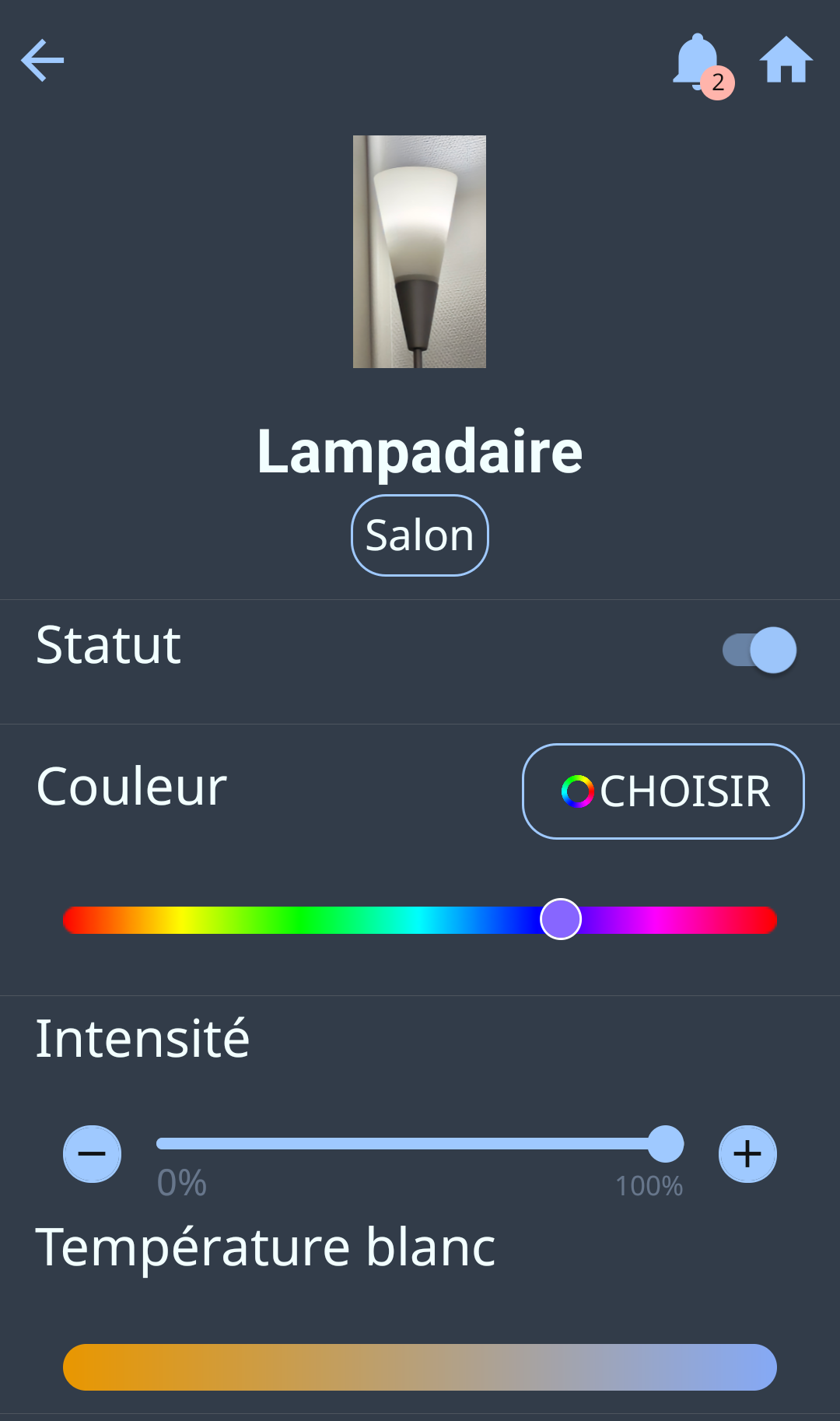The image size is (840, 1421).
Task: Open the notifications bell
Action: [x=698, y=61]
